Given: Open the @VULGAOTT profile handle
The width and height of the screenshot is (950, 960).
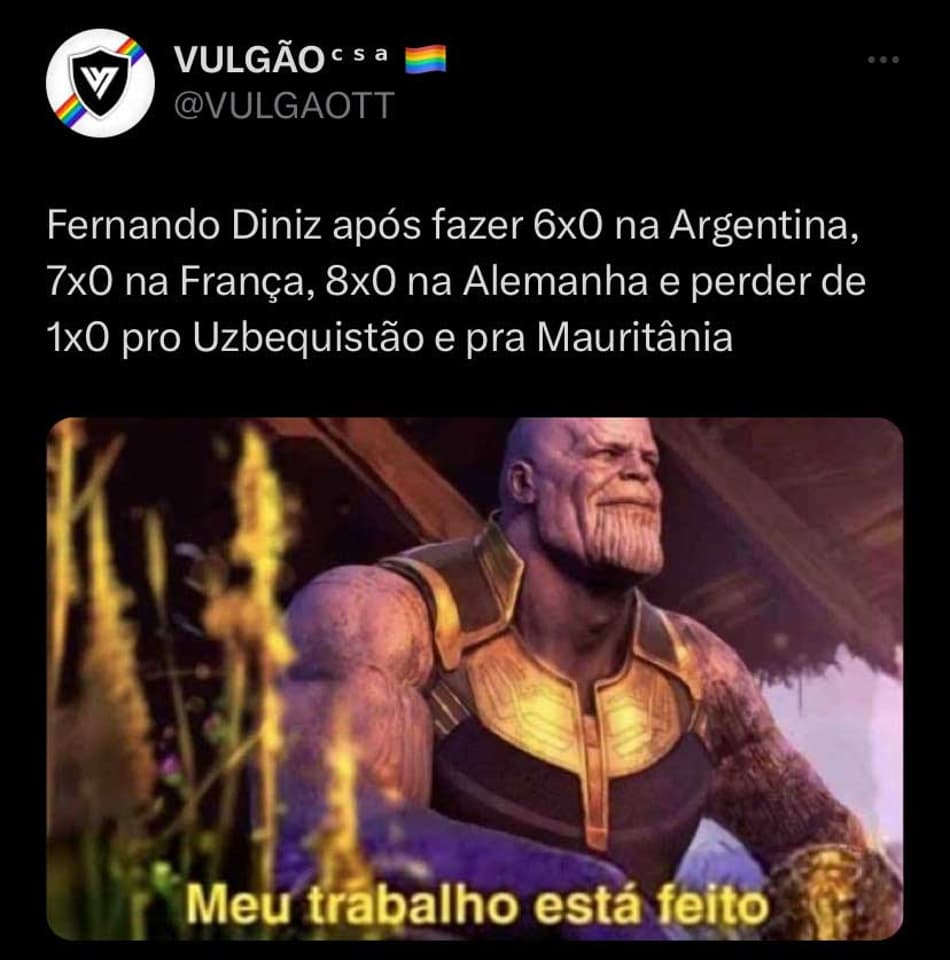Looking at the screenshot, I should click(x=284, y=104).
